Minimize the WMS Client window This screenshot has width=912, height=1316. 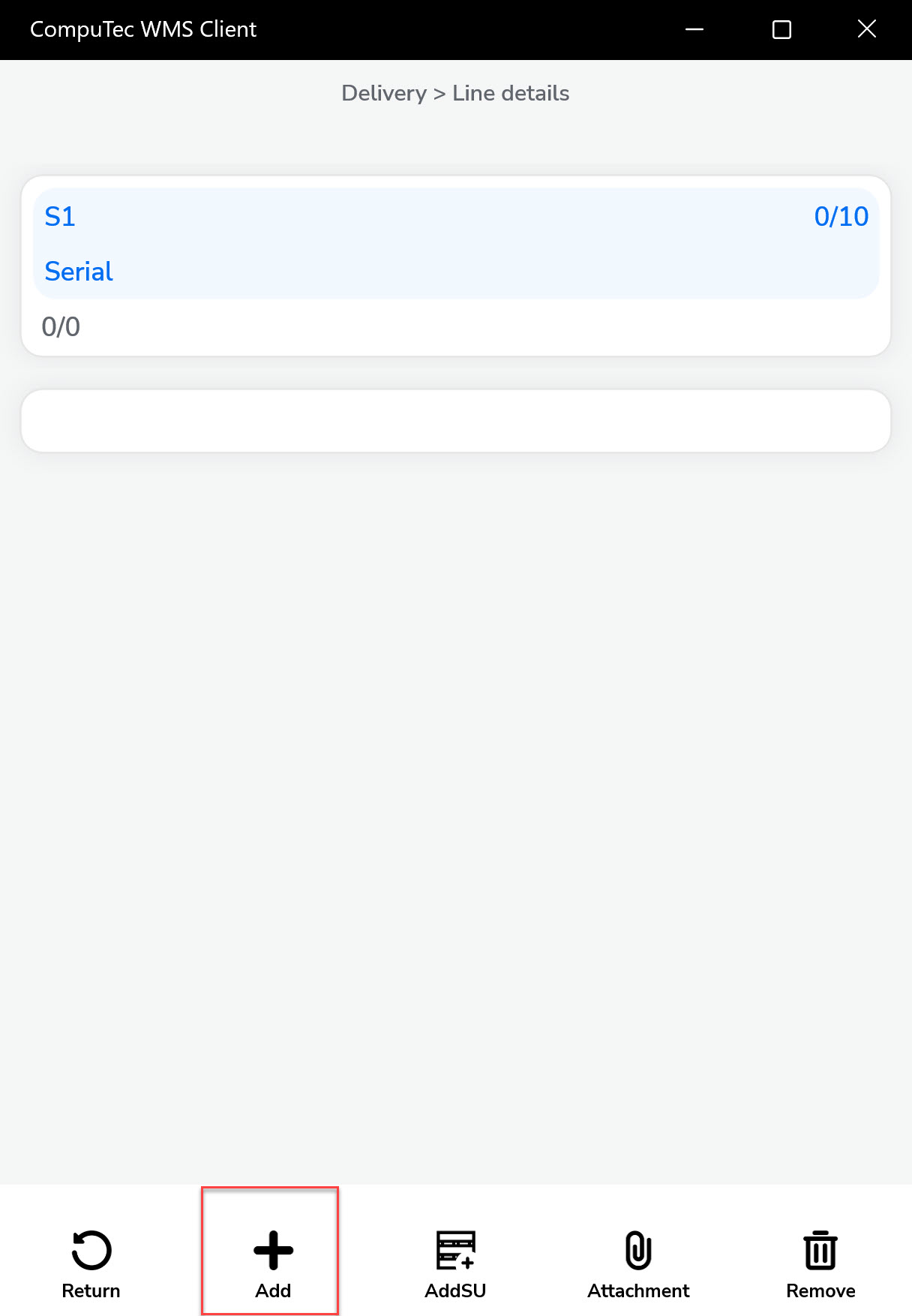(694, 29)
